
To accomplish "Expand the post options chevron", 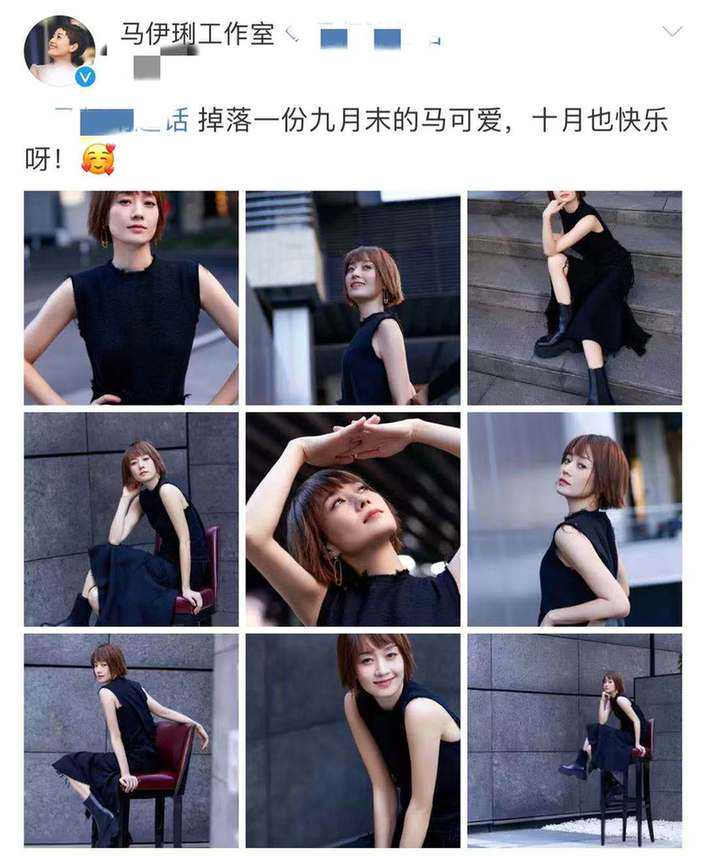I will [672, 32].
